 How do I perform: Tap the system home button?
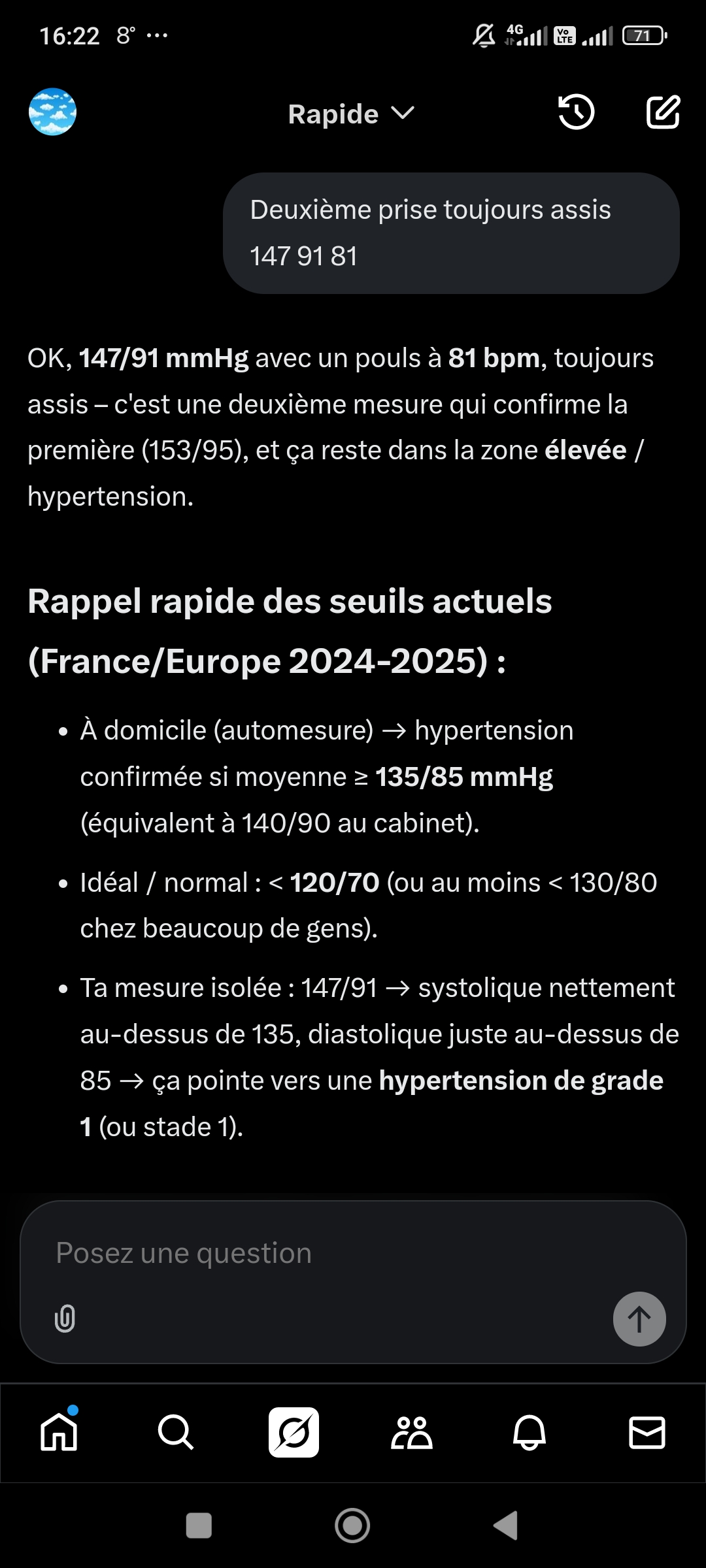point(352,1526)
